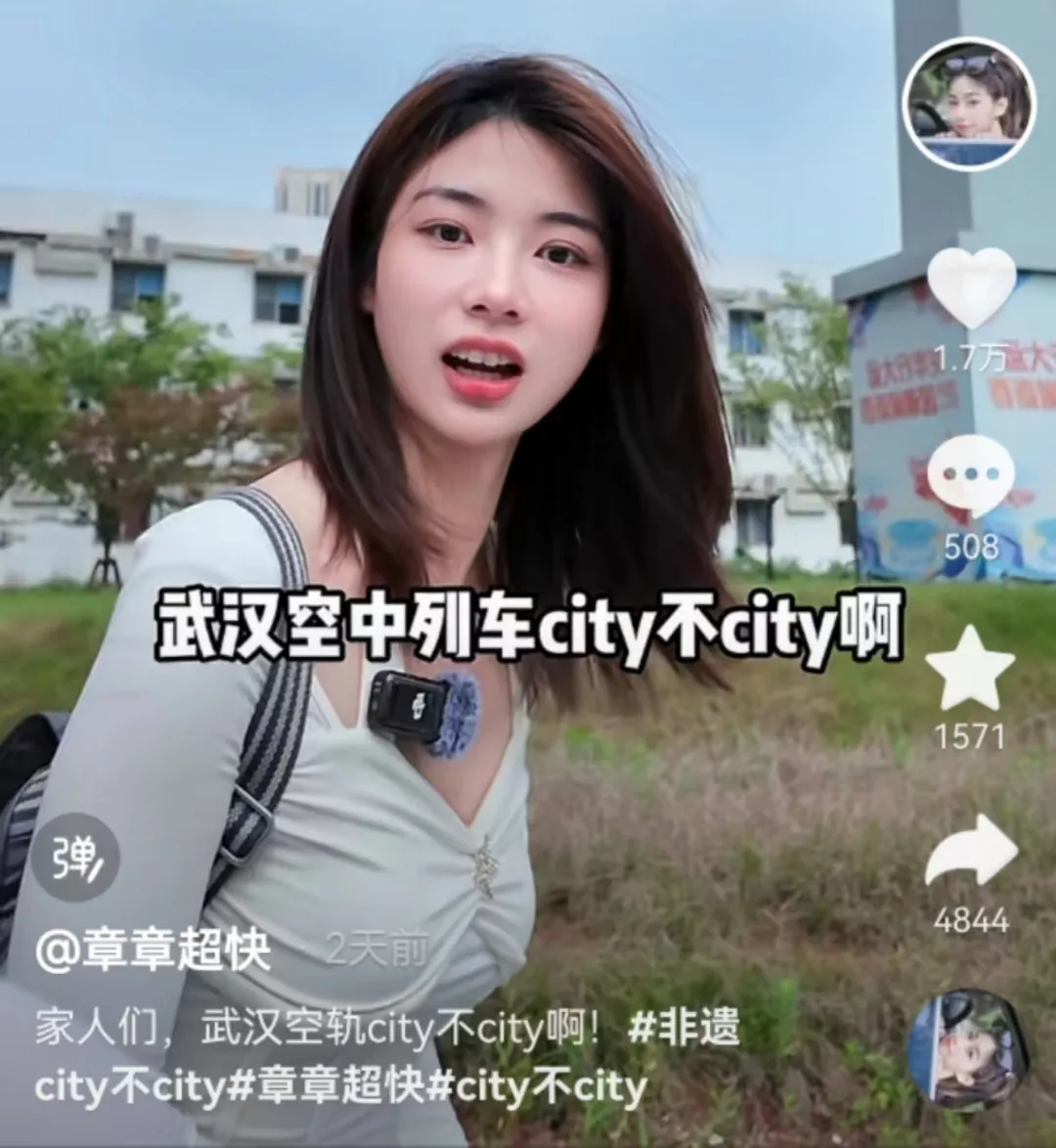Like this video with the heart
This screenshot has width=1056, height=1148.
pos(971,287)
